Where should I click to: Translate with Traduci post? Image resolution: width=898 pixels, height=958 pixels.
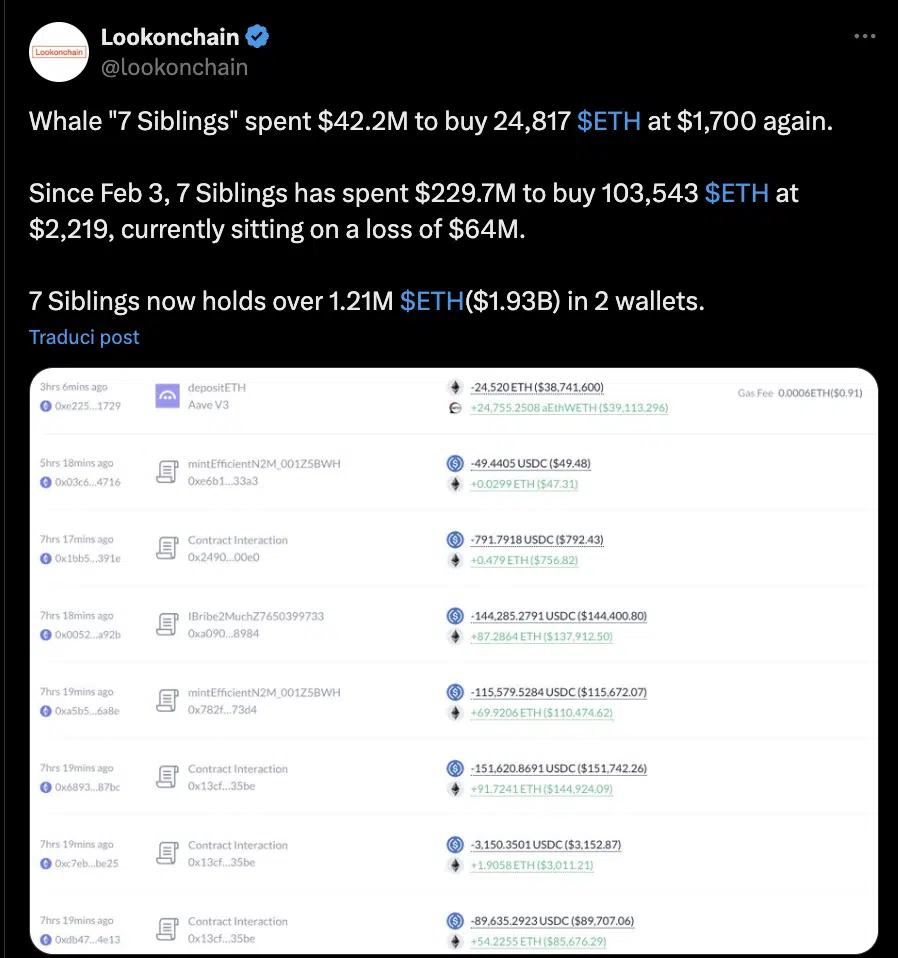[x=84, y=337]
